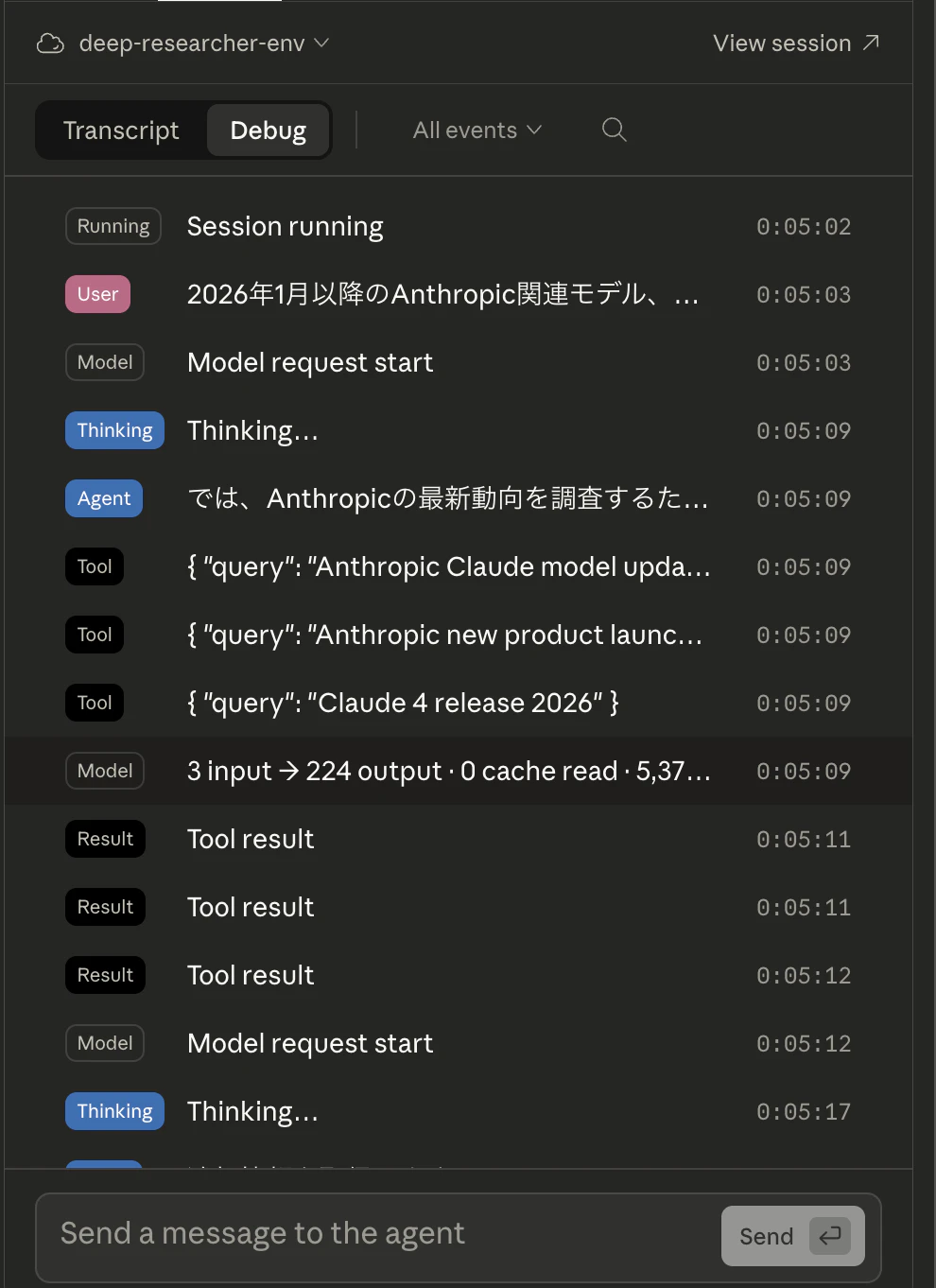The height and width of the screenshot is (1288, 936).
Task: Expand the Agent event beginning では、Anthropic
Action: point(447,499)
